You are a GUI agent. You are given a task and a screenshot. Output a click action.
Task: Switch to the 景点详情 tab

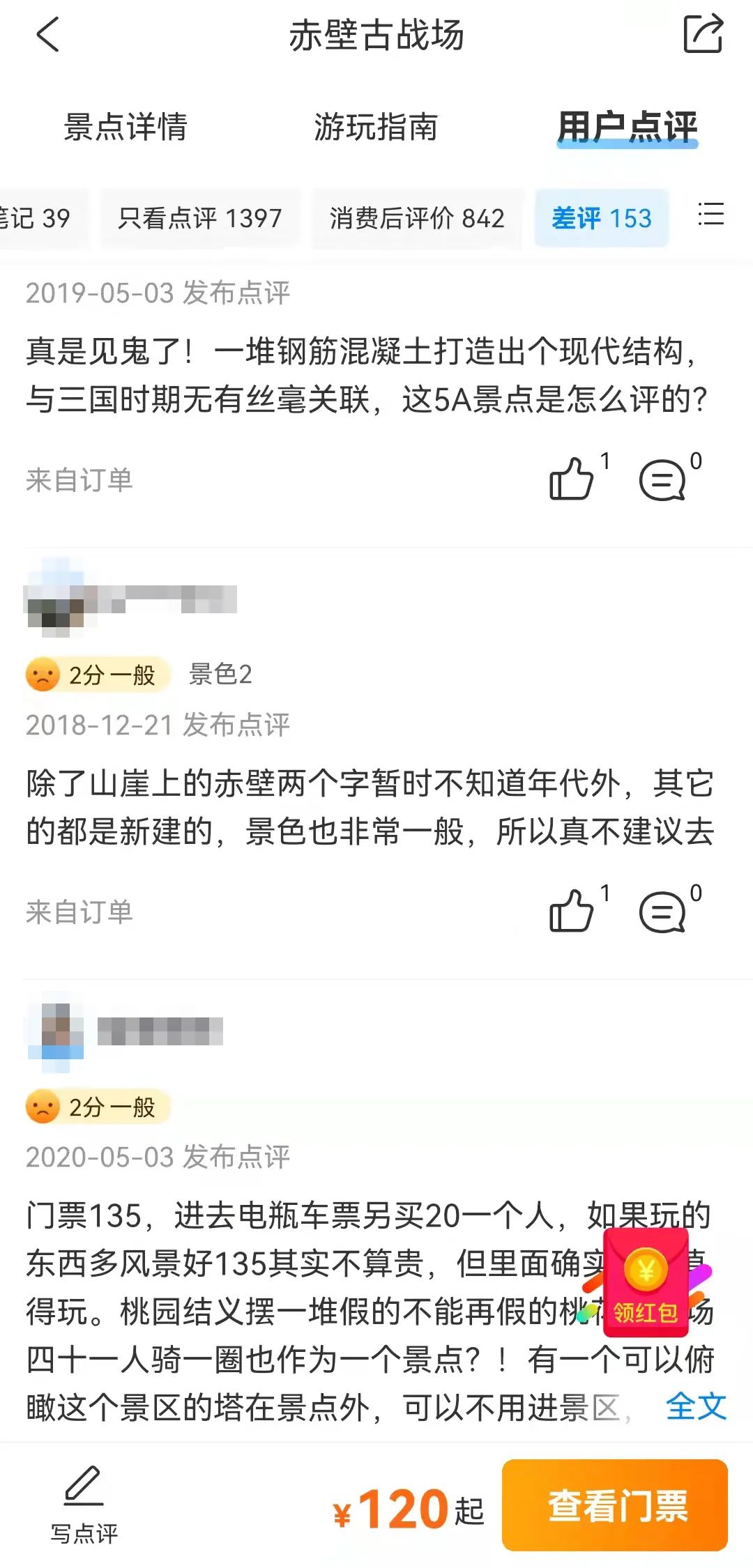coord(127,128)
